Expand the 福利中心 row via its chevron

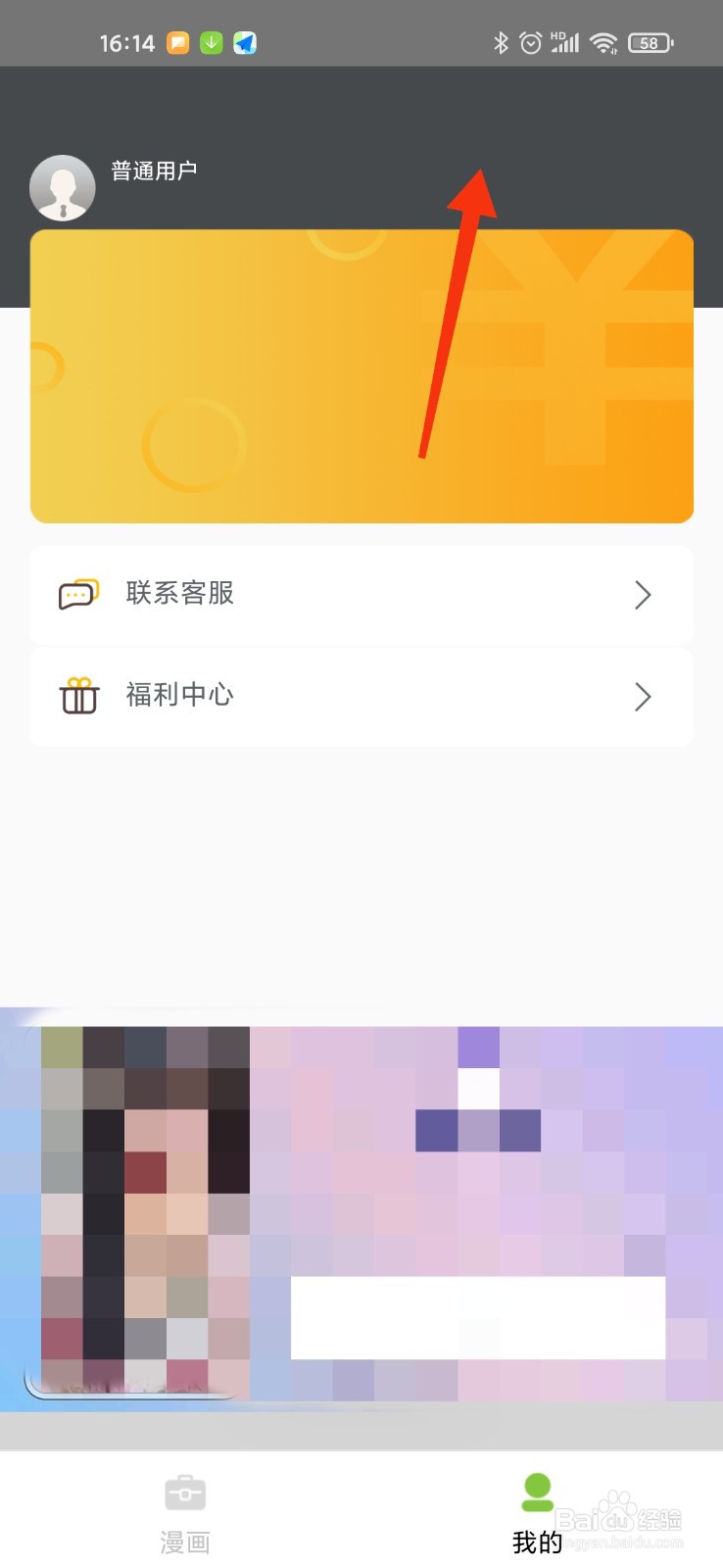(x=643, y=697)
